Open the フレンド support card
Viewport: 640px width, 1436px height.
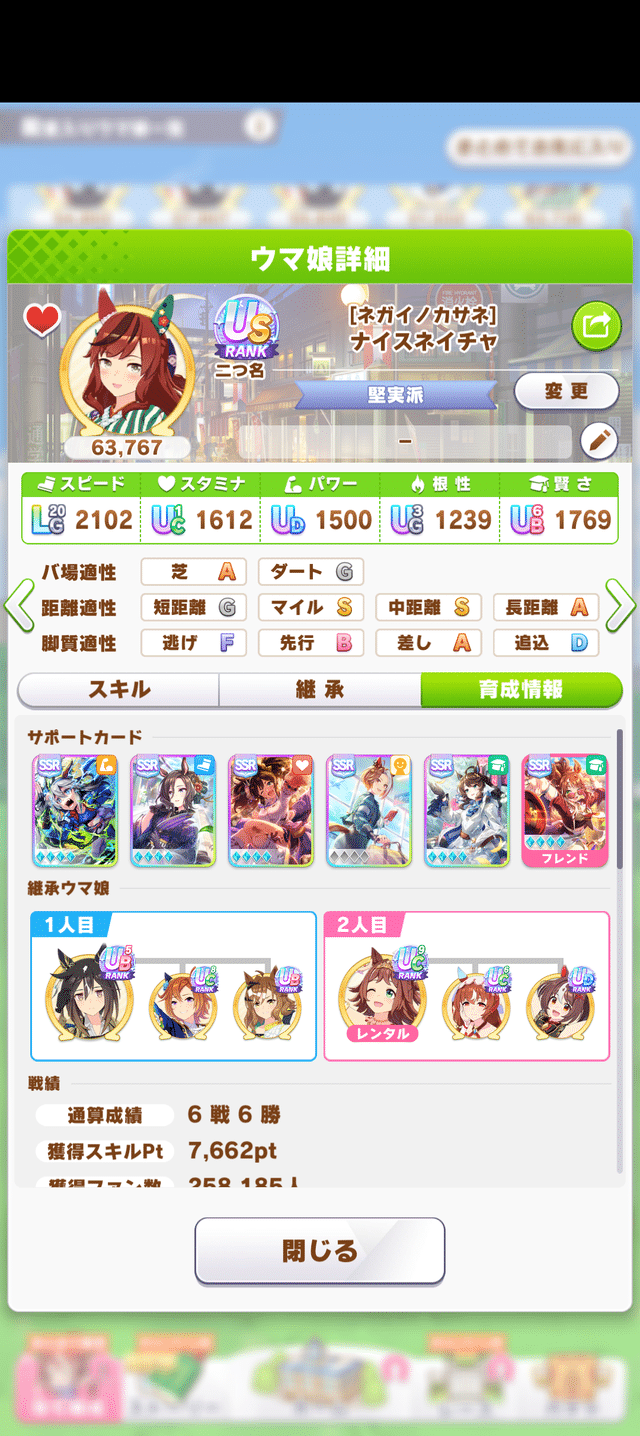click(565, 810)
